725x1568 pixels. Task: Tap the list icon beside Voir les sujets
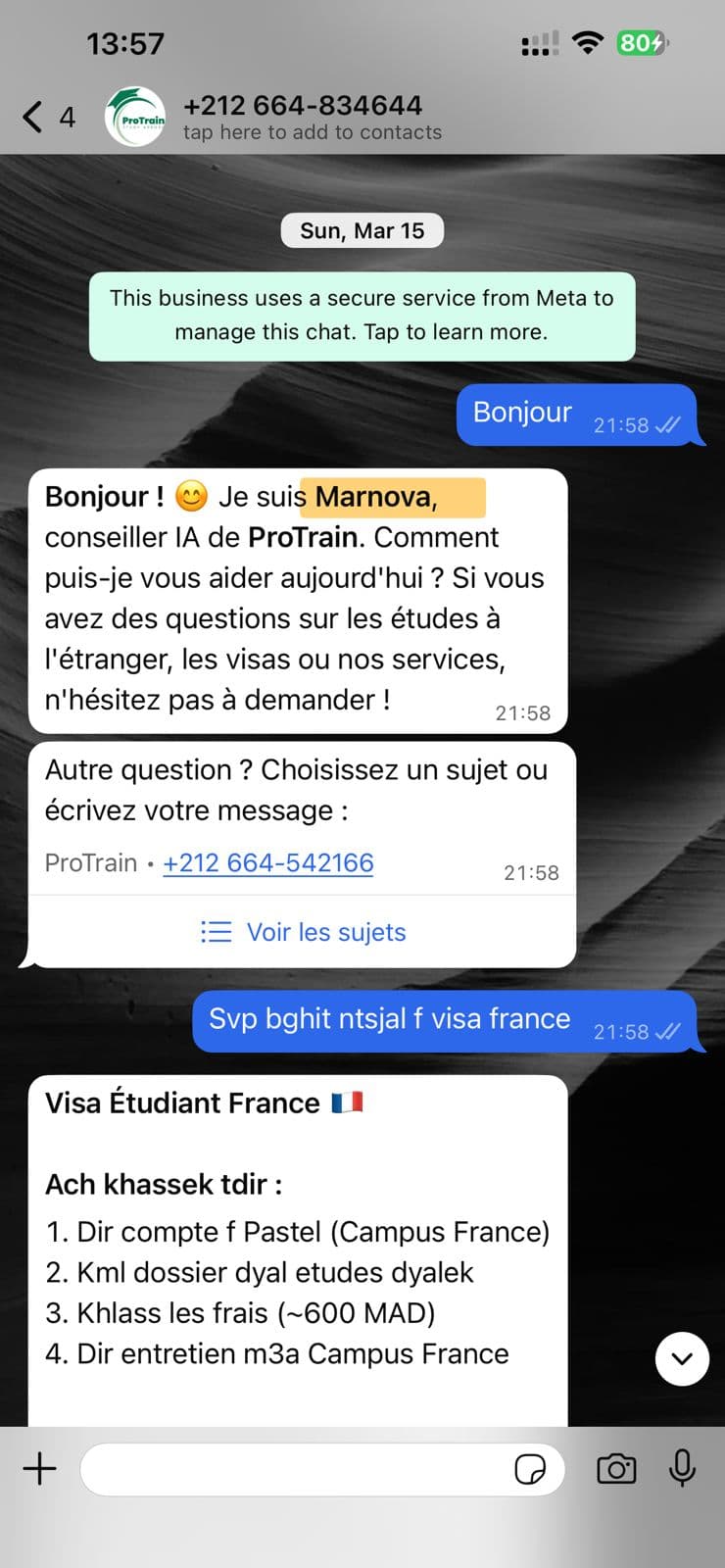coord(216,932)
